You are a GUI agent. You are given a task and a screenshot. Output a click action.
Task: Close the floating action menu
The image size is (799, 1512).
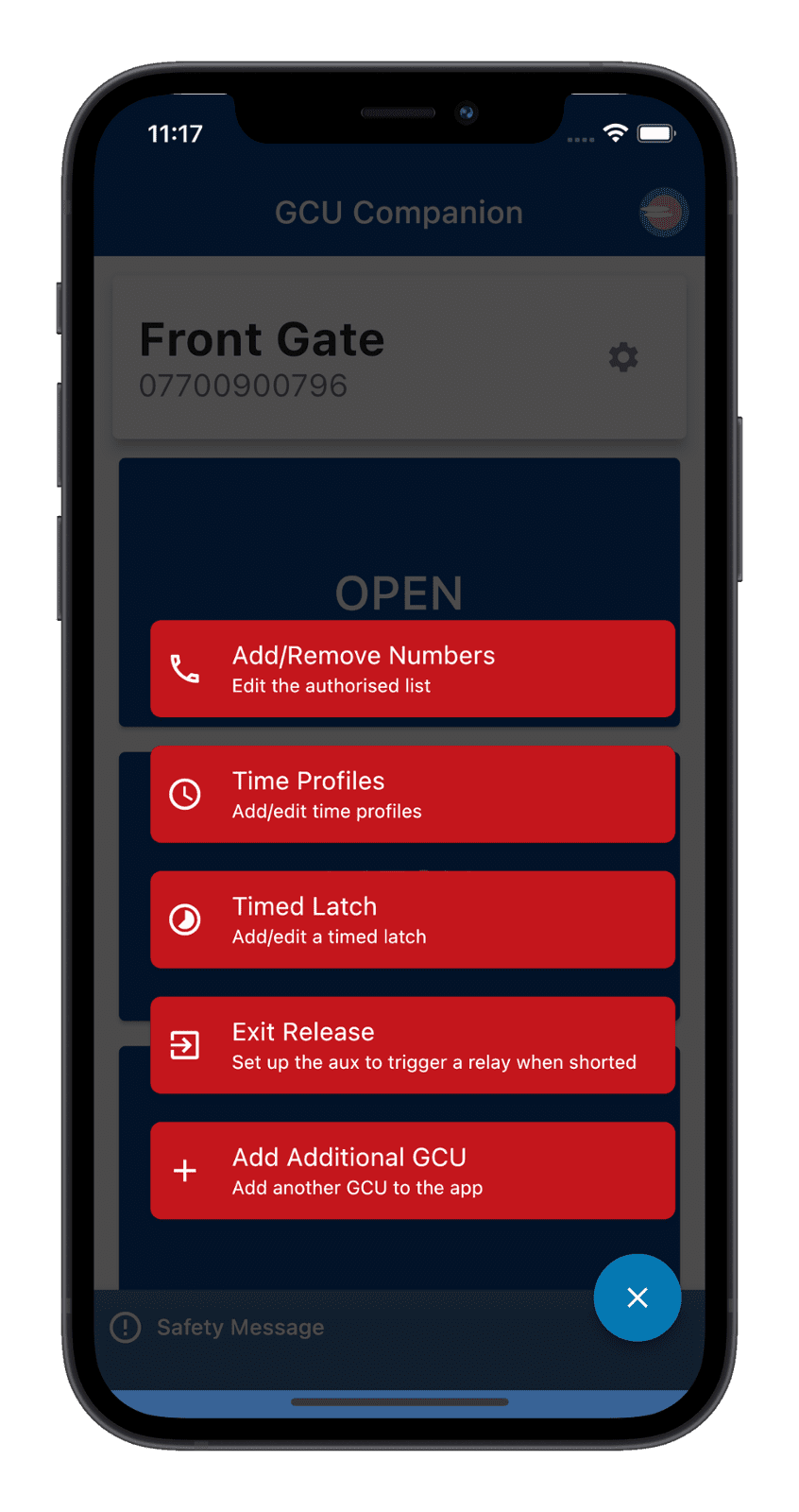(637, 1297)
